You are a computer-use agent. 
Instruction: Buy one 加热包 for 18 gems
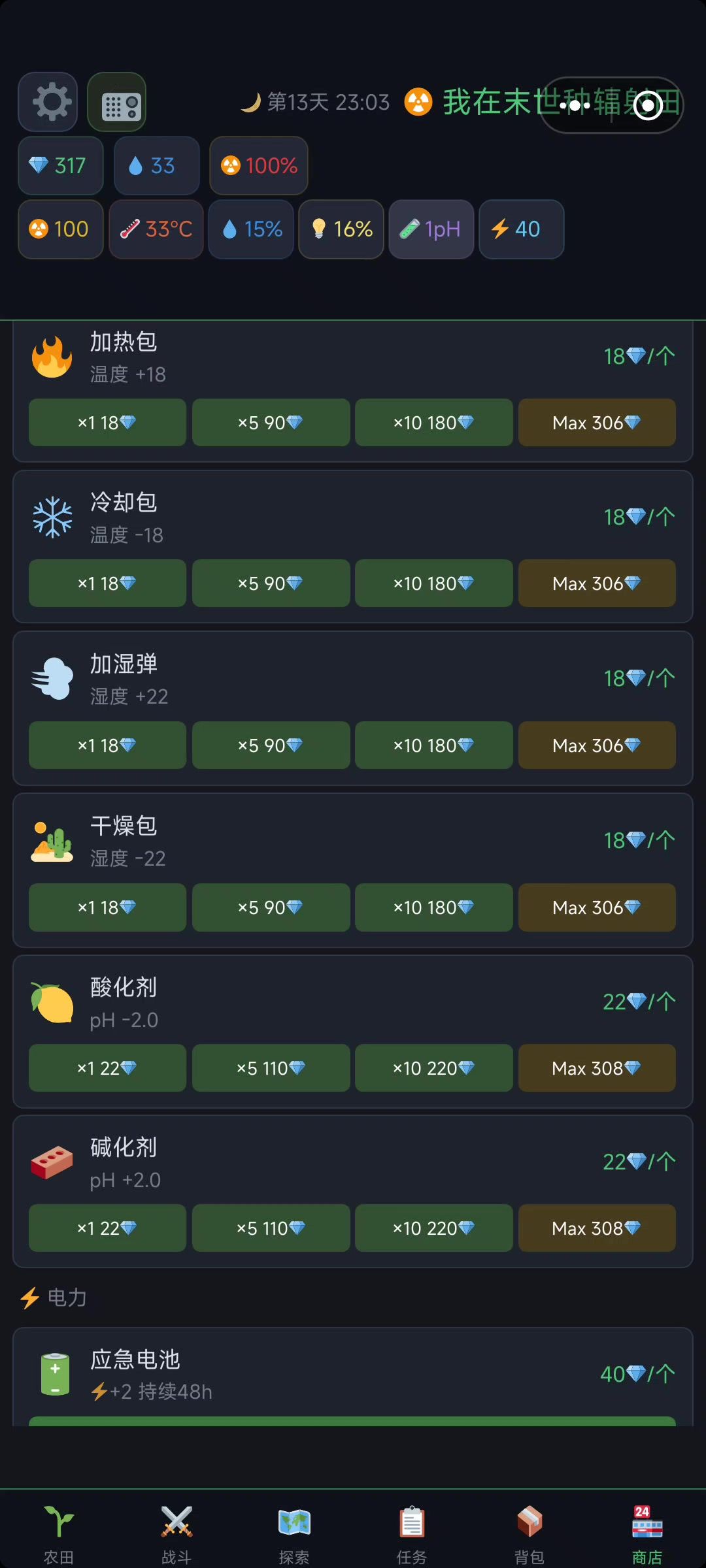click(107, 423)
